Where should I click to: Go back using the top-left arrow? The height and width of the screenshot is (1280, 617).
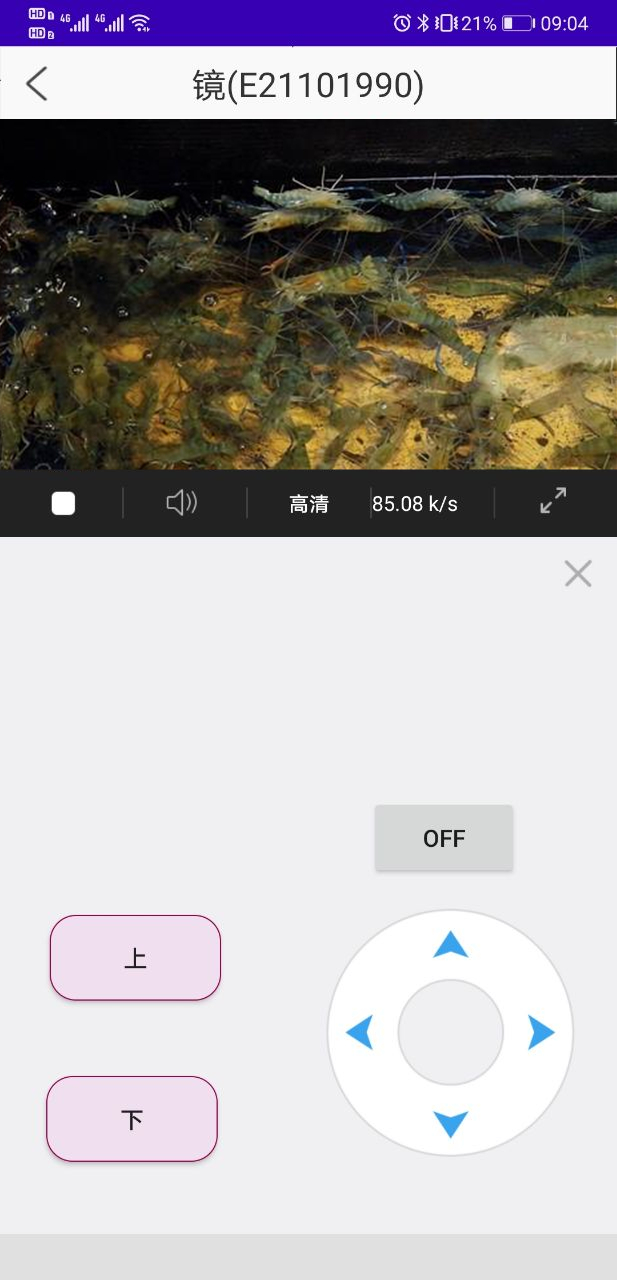pyautogui.click(x=37, y=84)
